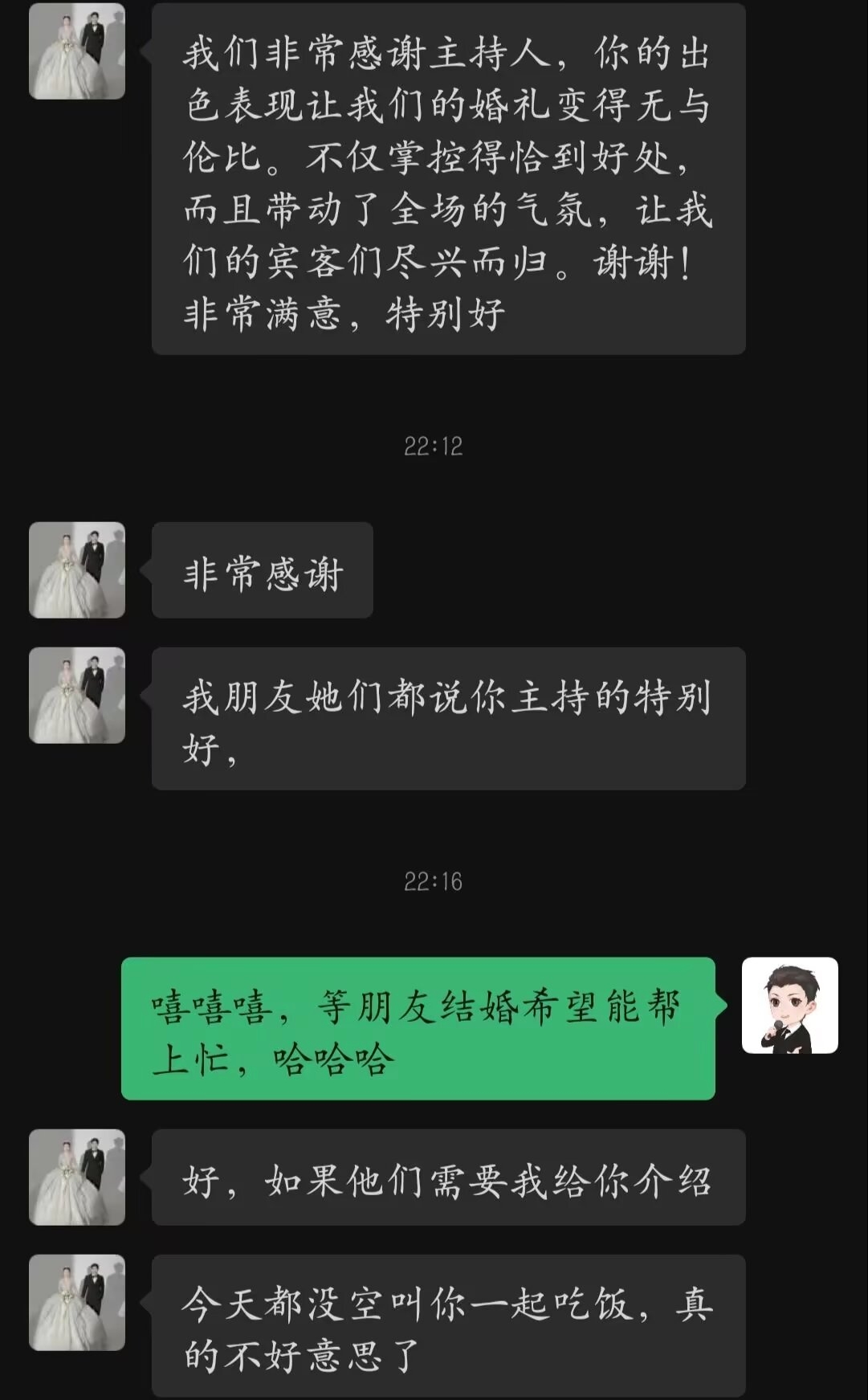Screen dimensions: 868x1400
Task: Tap the wedding avatar next to "非常感谢"
Action: point(77,569)
